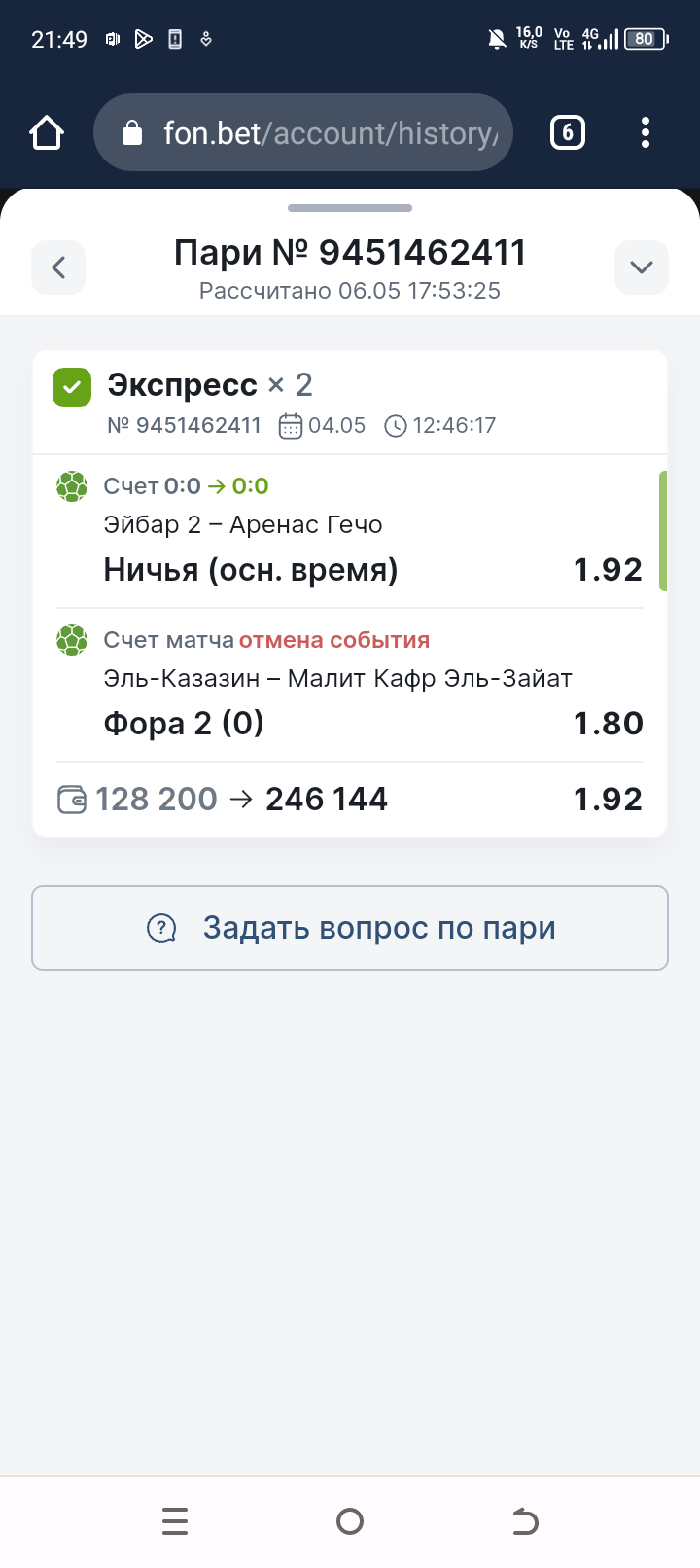Open the browser overflow menu
The image size is (700, 1568).
point(646,132)
